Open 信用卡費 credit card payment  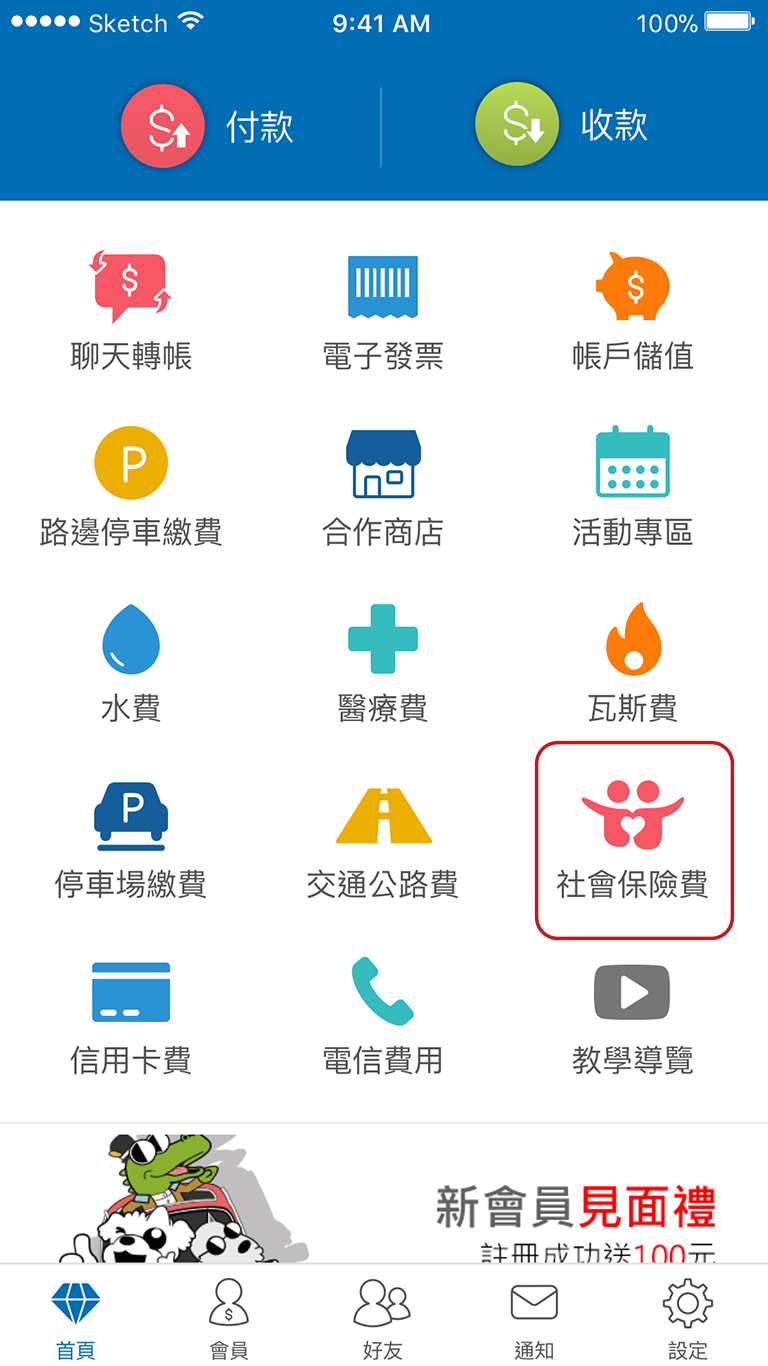click(131, 1016)
